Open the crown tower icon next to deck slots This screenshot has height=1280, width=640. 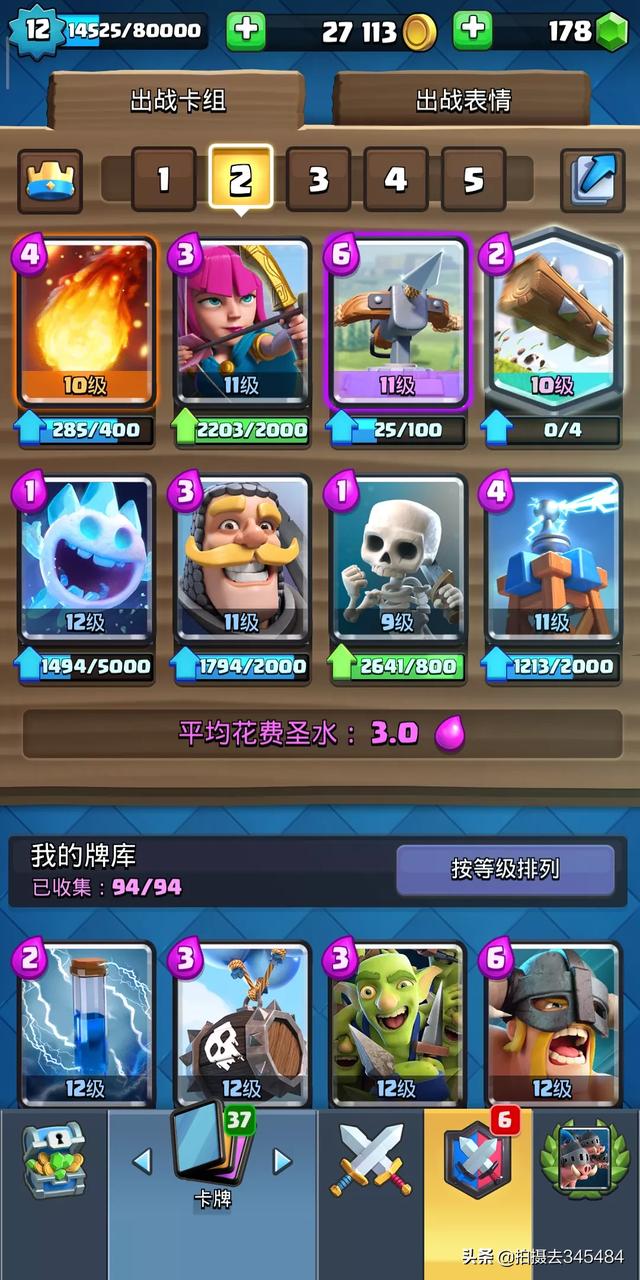tap(50, 181)
